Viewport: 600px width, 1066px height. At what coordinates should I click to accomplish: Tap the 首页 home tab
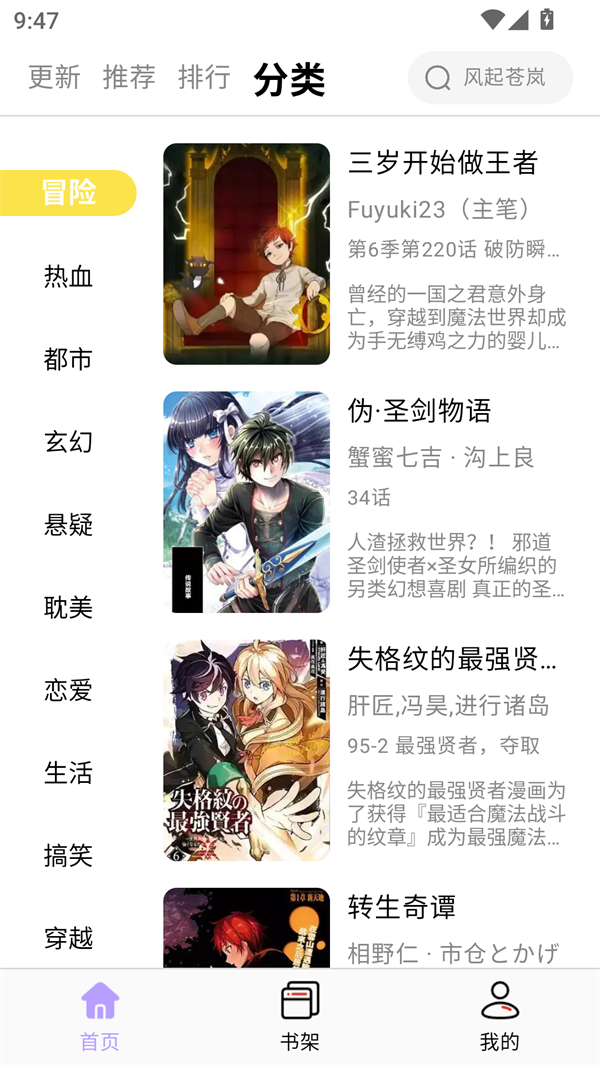100,1016
